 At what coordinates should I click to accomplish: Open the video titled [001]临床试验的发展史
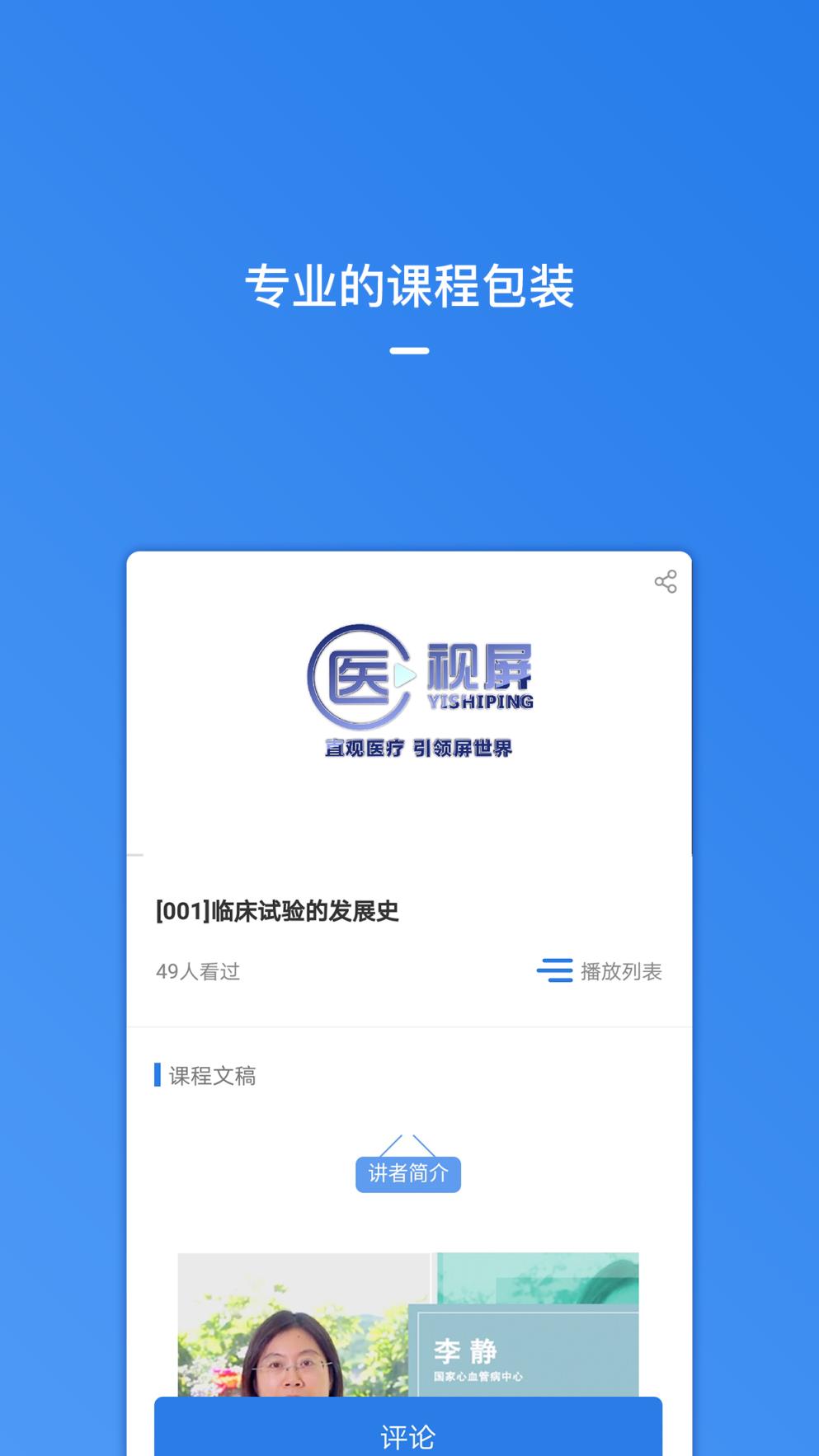tap(276, 910)
